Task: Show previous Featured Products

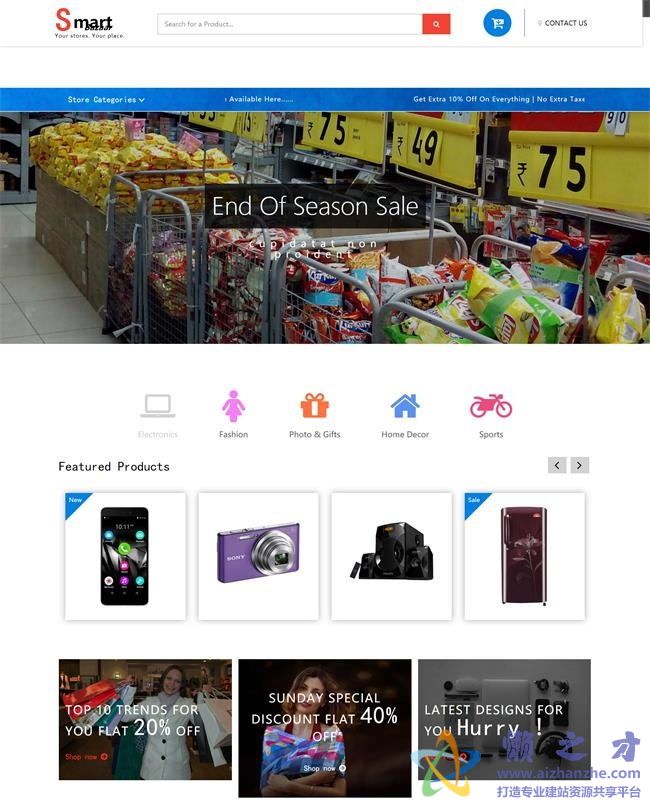Action: pos(557,465)
